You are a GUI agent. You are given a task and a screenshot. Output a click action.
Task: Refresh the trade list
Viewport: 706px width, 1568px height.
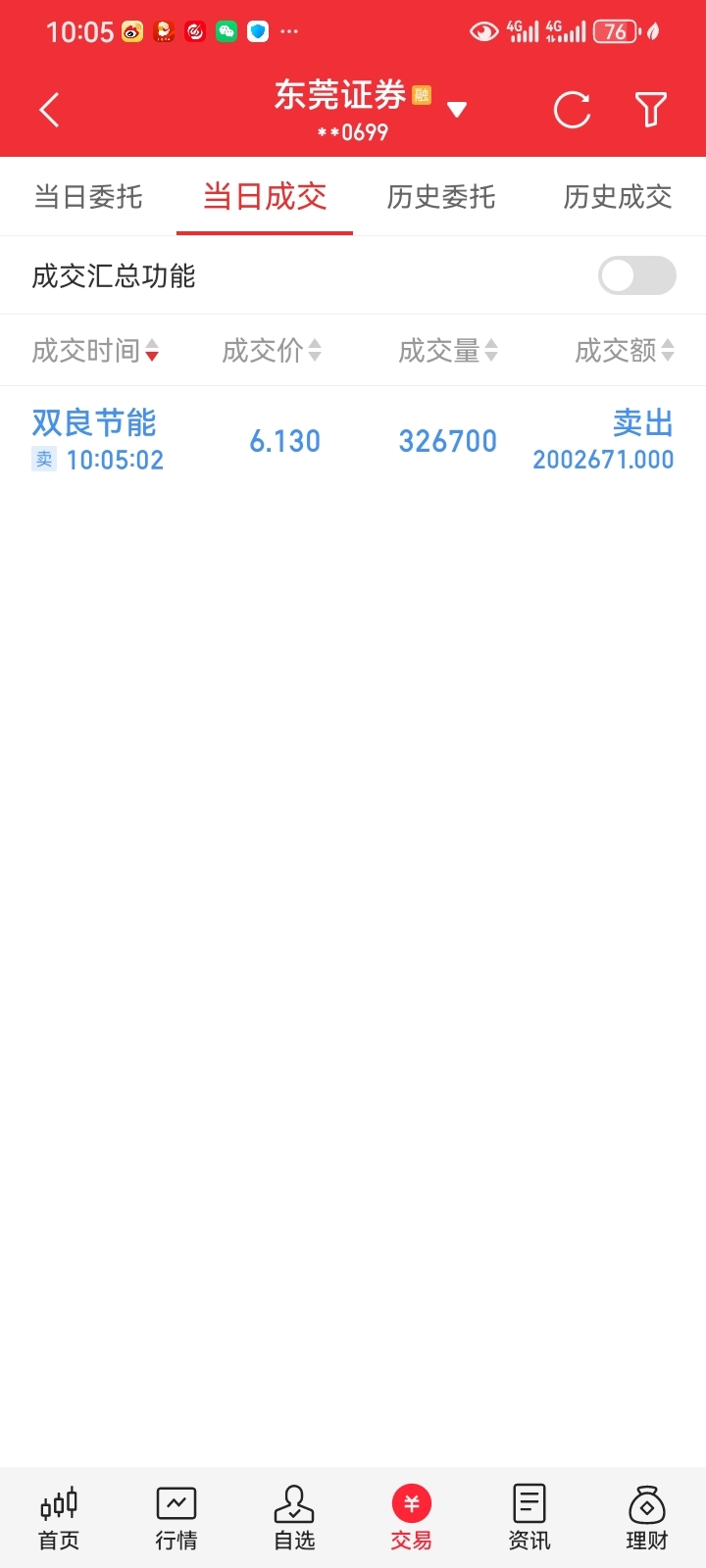[572, 110]
